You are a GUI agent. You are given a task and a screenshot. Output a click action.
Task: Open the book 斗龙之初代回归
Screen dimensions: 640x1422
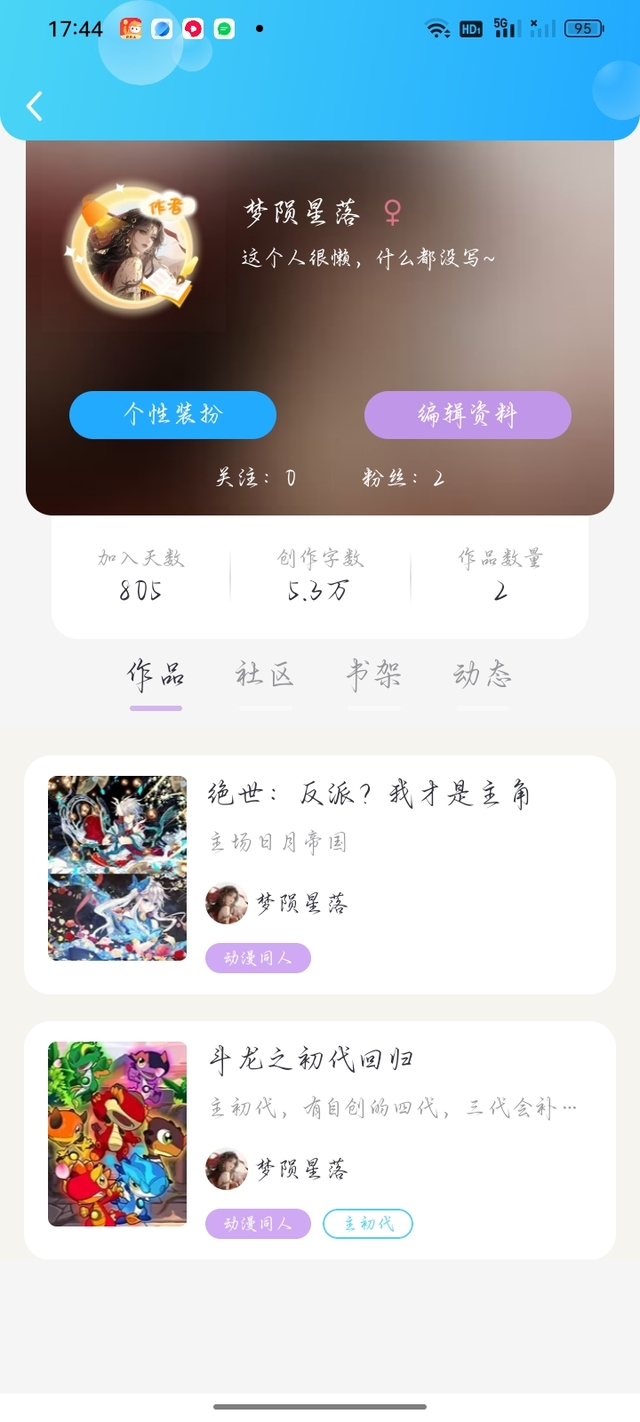(311, 1060)
